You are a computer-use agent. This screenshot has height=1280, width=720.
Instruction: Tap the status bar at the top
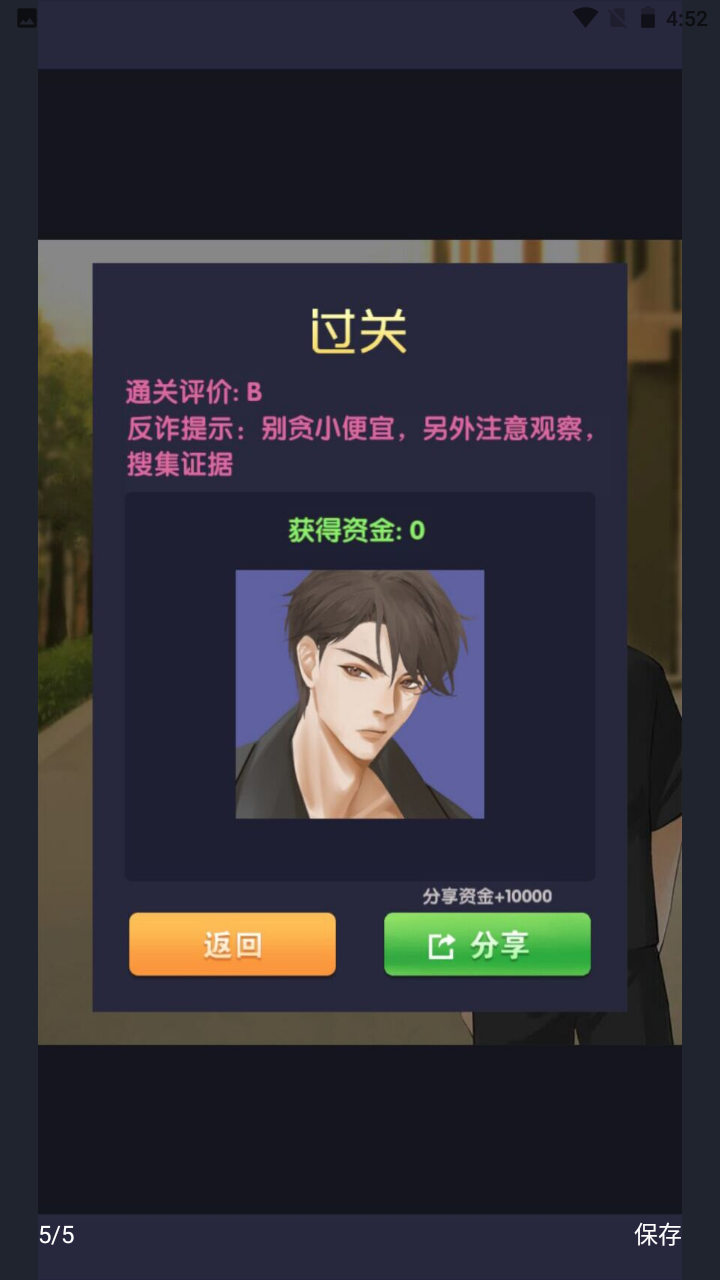click(360, 16)
